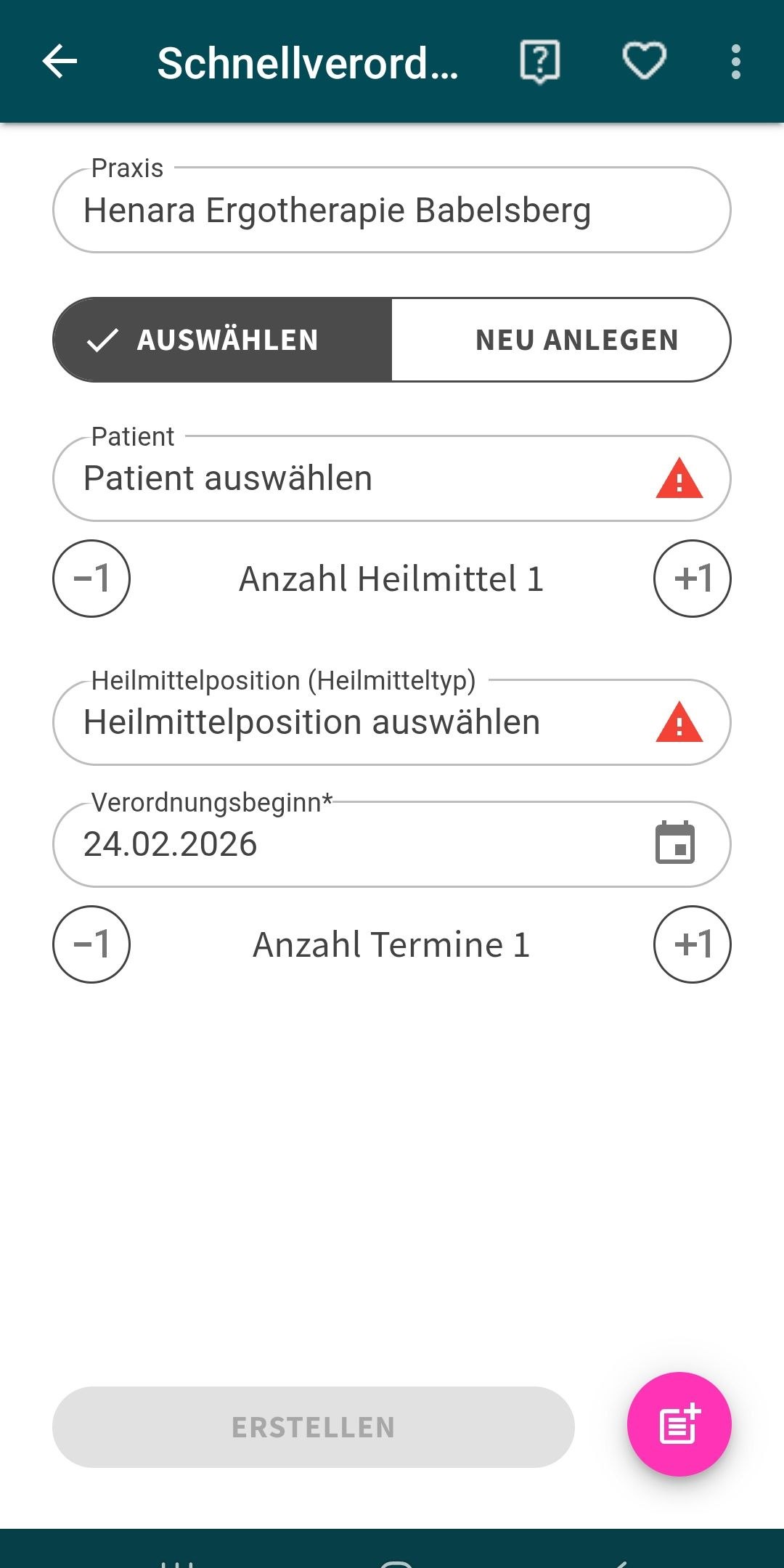Open the Verordnungsbeginn date picker
This screenshot has width=784, height=1568.
pyautogui.click(x=675, y=844)
